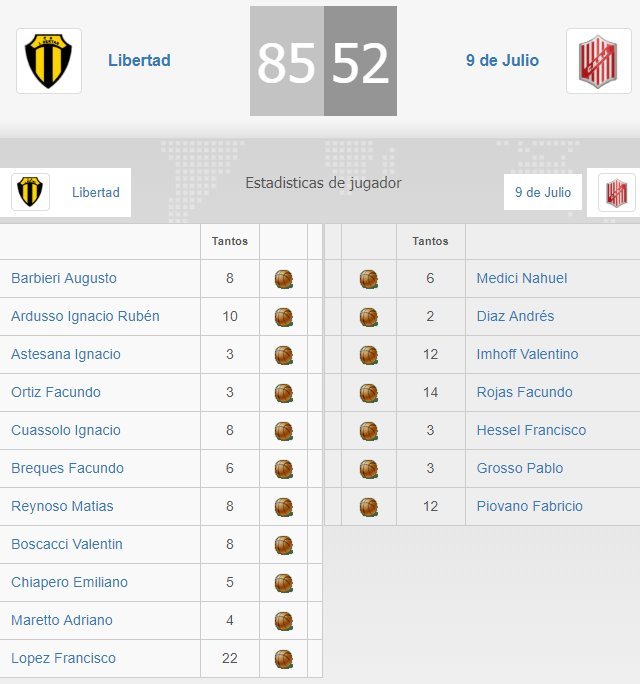Open Piovano Fabricio player profile
Screen dimensions: 640x684
pos(530,506)
